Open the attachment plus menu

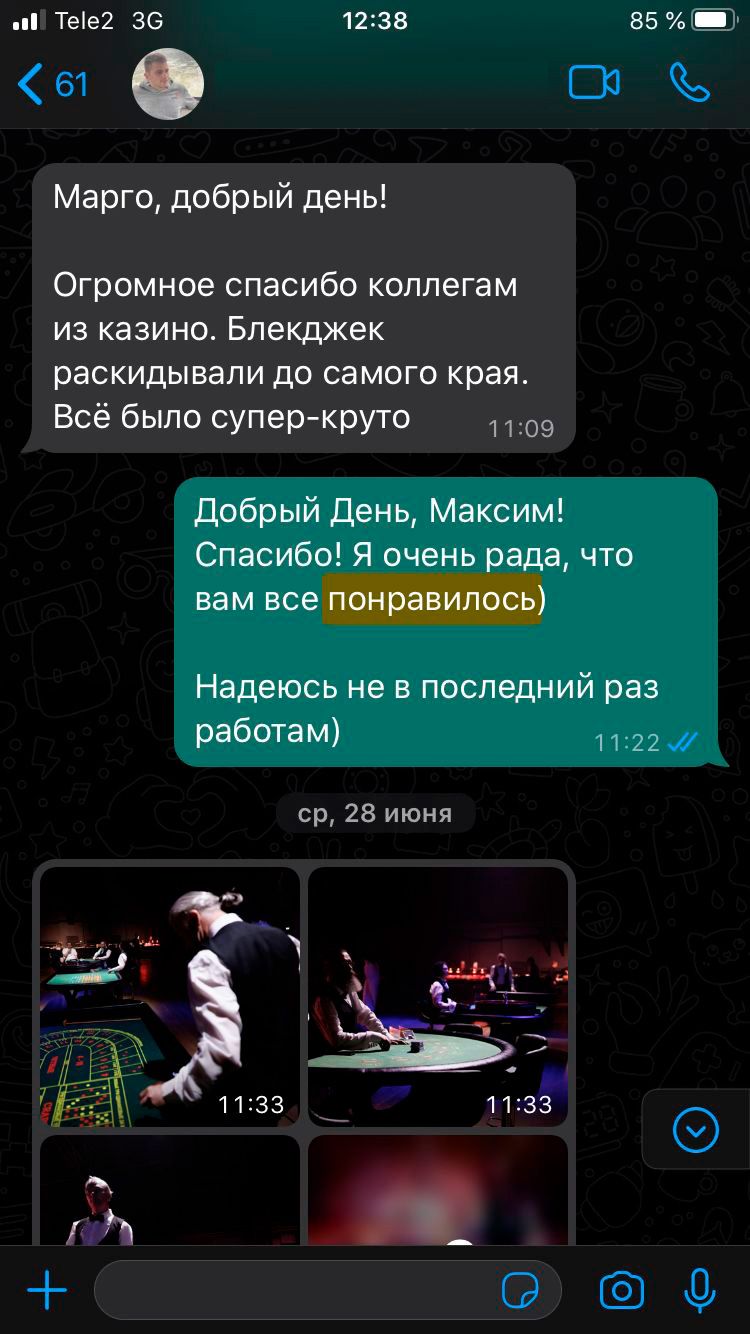[46, 1291]
